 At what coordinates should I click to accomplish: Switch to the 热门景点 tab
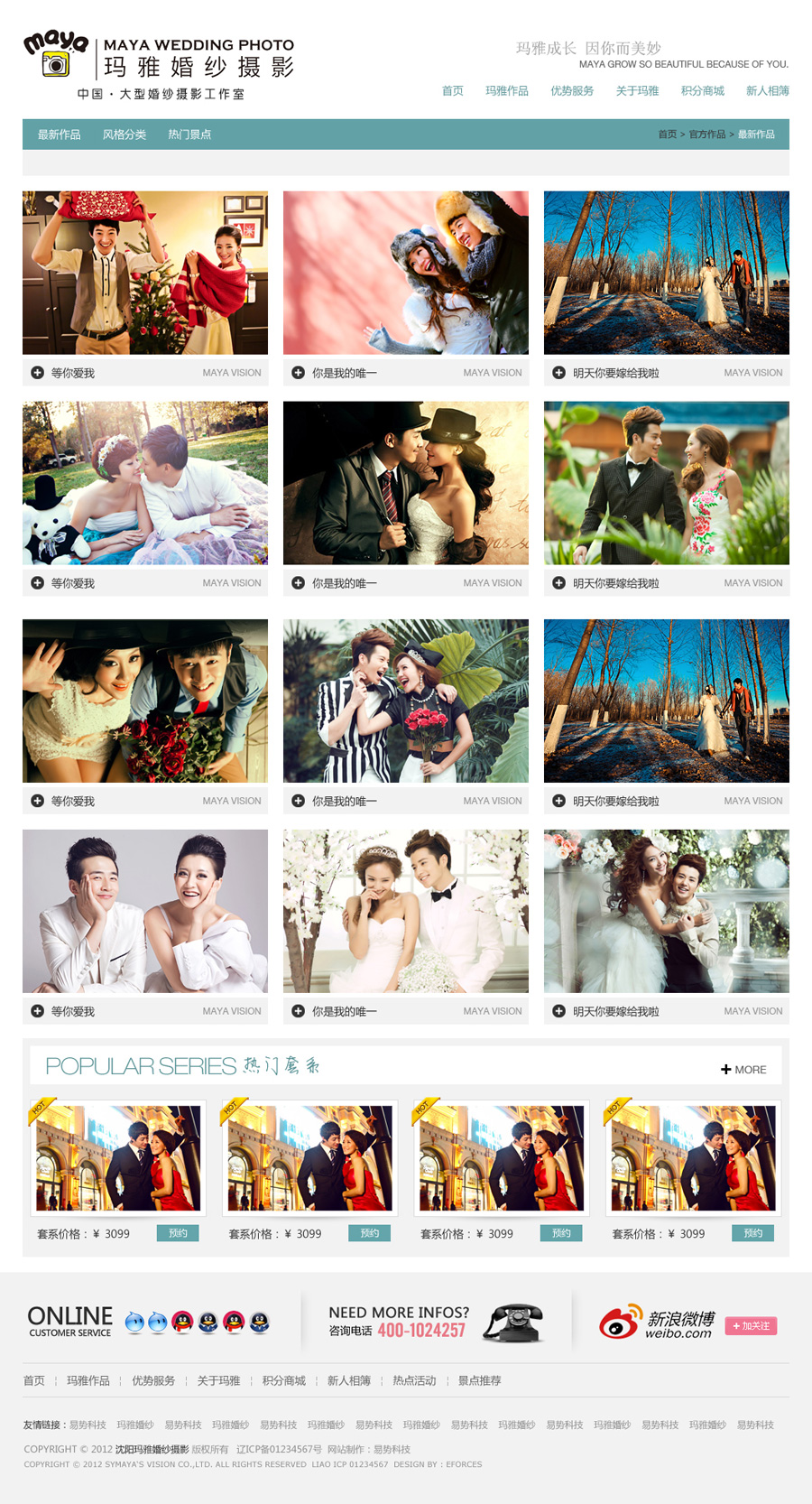[189, 135]
